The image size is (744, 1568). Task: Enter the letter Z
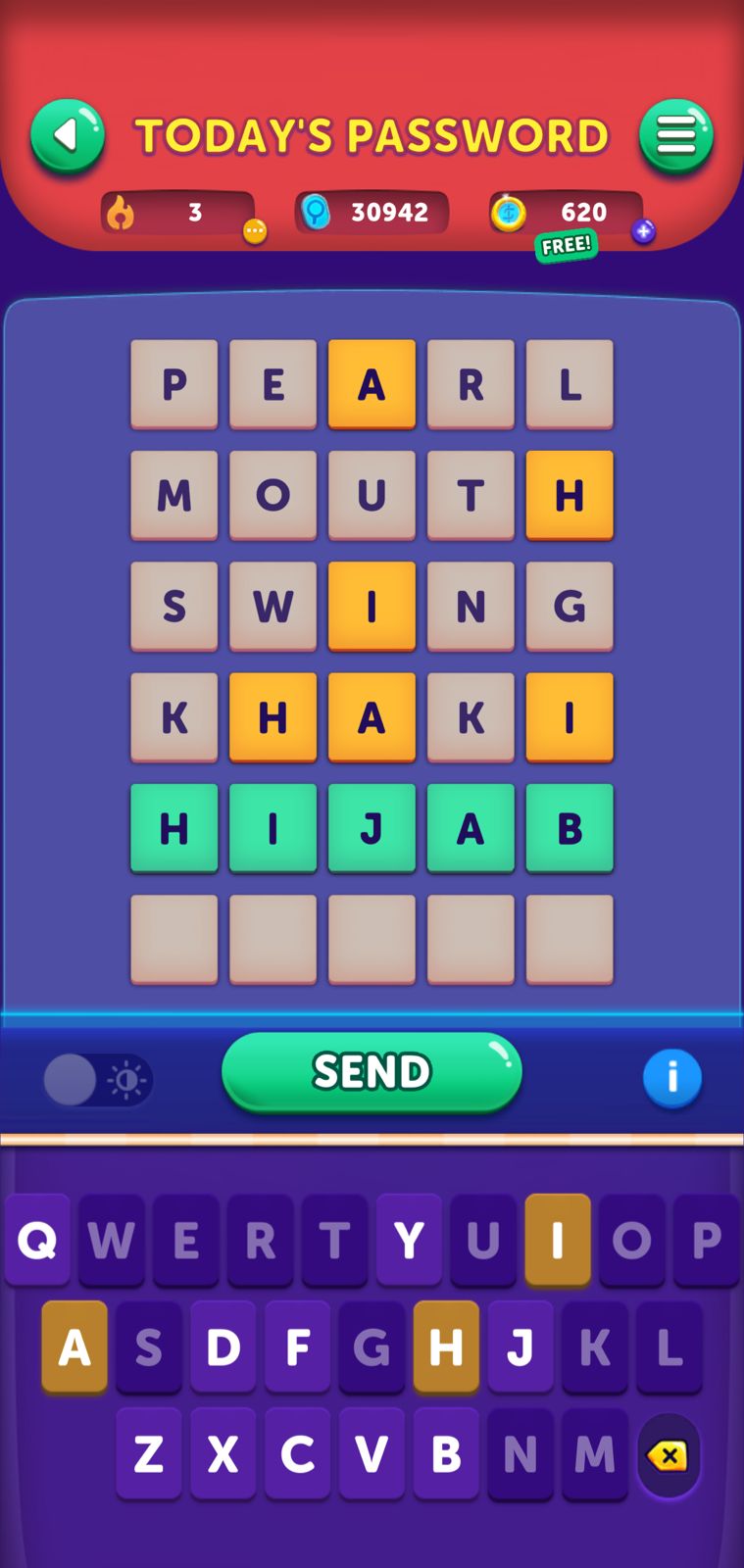(x=149, y=1454)
